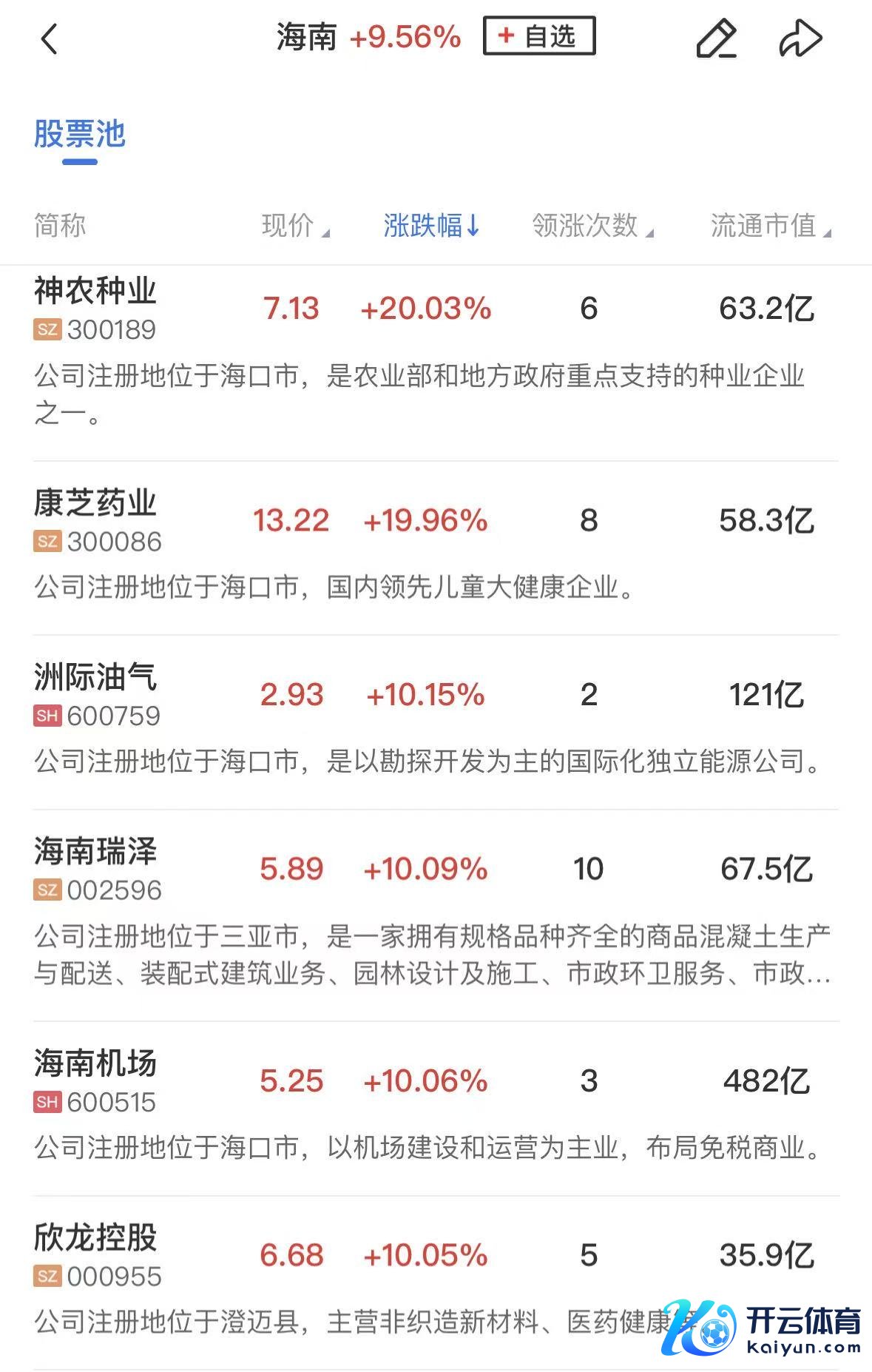Sort the list by 现价
Image resolution: width=872 pixels, height=1372 pixels.
tap(294, 225)
